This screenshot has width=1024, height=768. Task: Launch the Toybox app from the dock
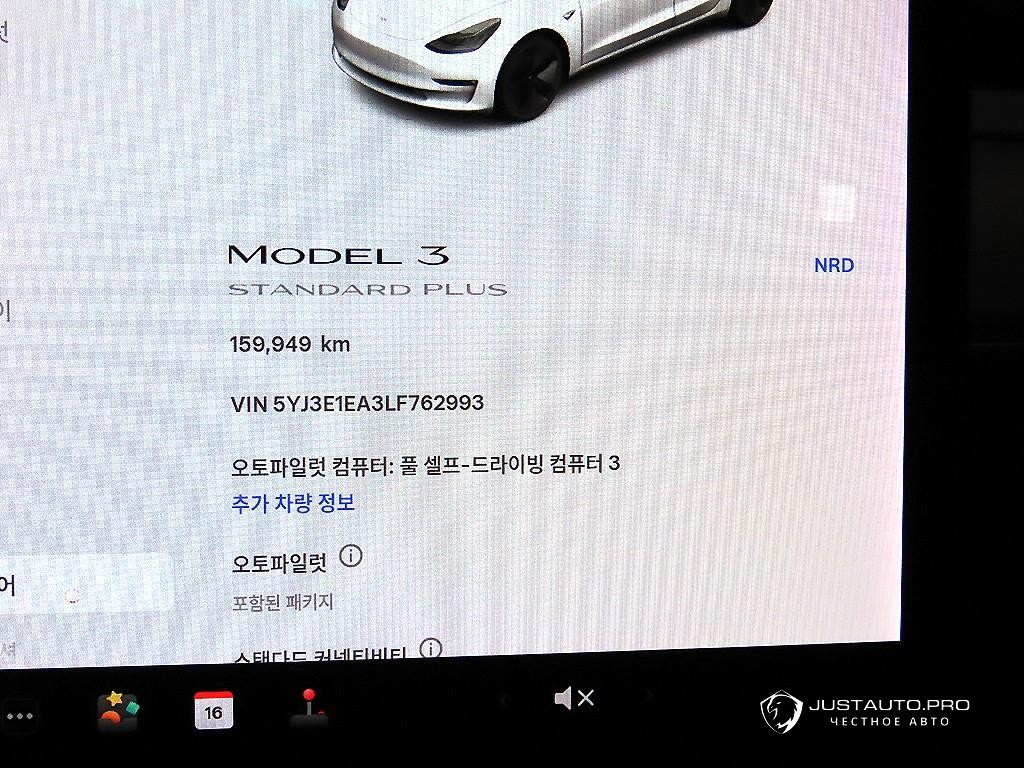(x=117, y=710)
